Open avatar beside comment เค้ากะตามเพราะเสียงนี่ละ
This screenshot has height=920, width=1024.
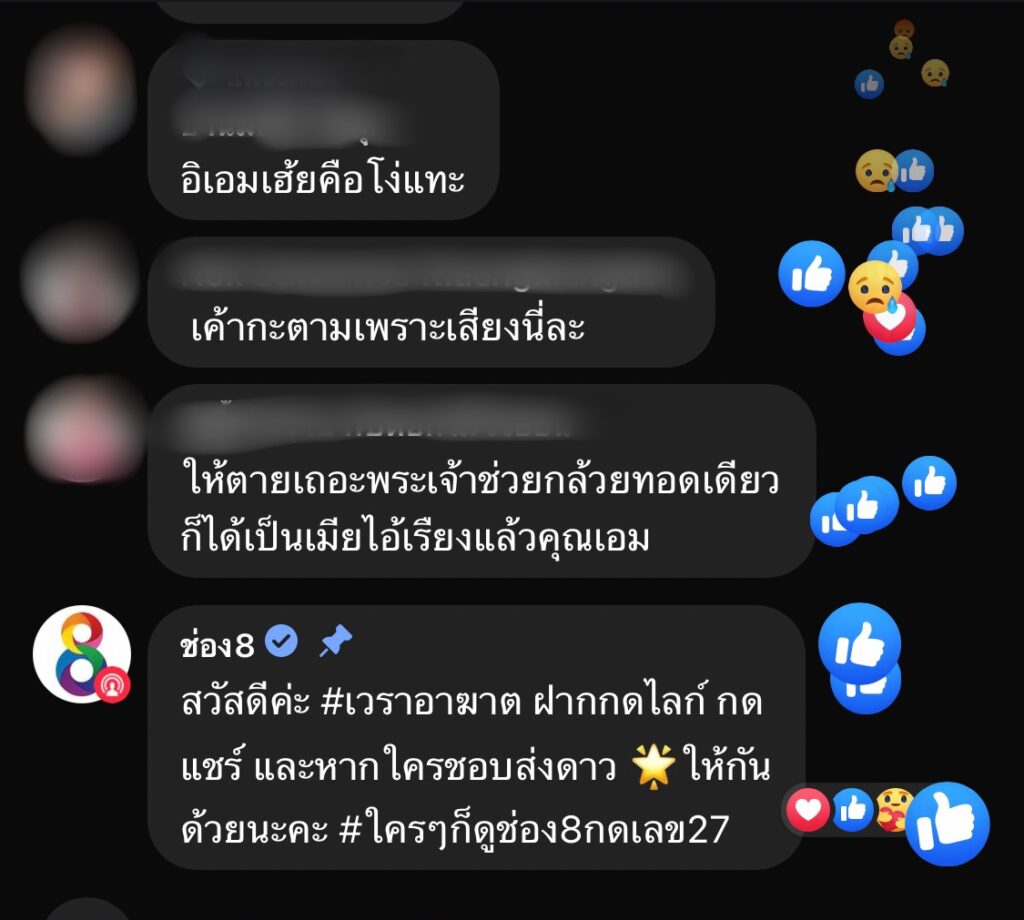click(79, 283)
